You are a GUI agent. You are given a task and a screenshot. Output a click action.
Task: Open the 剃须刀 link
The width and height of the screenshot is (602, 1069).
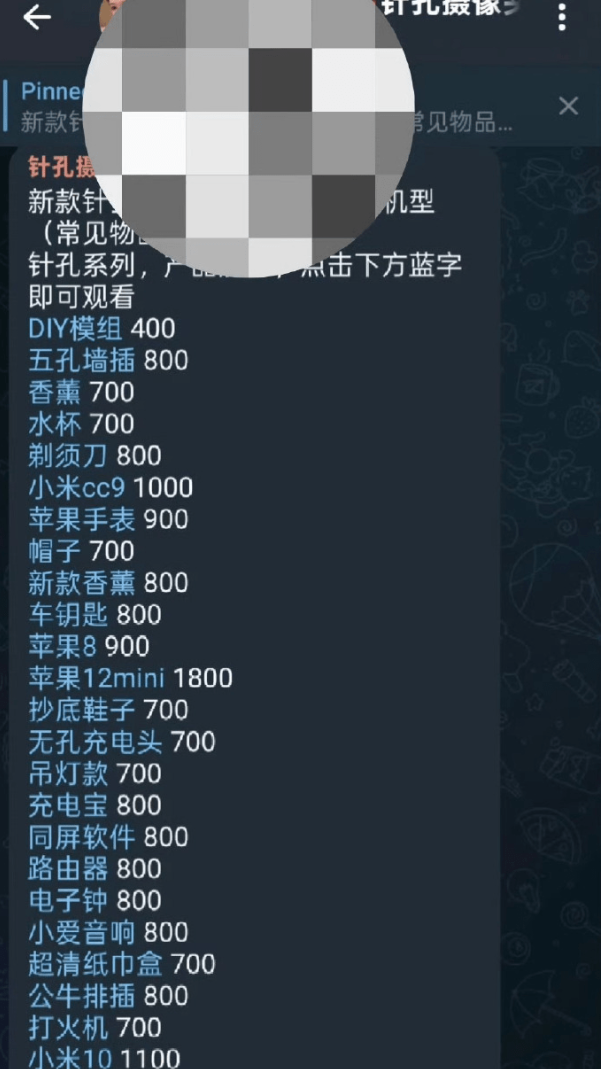69,456
